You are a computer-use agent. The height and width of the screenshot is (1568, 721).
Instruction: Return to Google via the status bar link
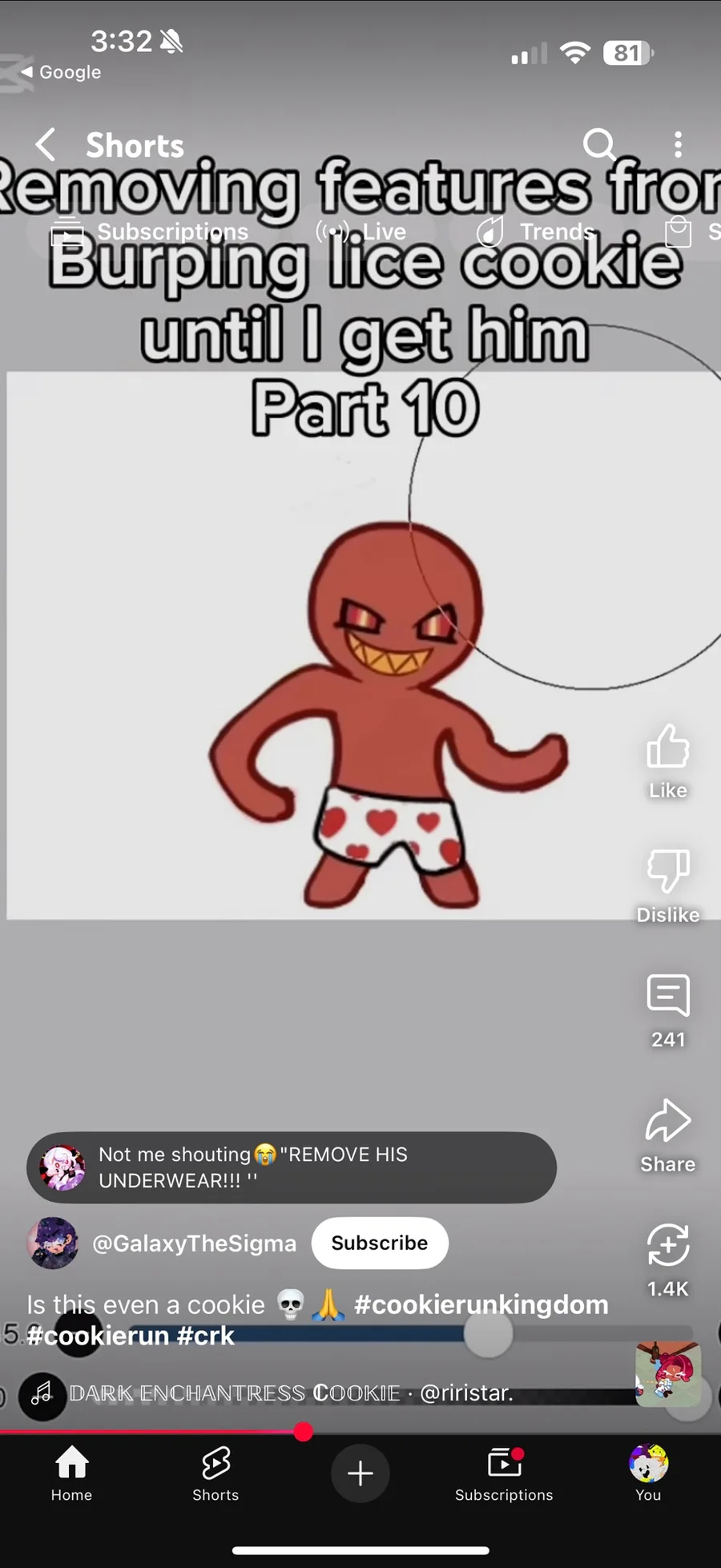[61, 72]
